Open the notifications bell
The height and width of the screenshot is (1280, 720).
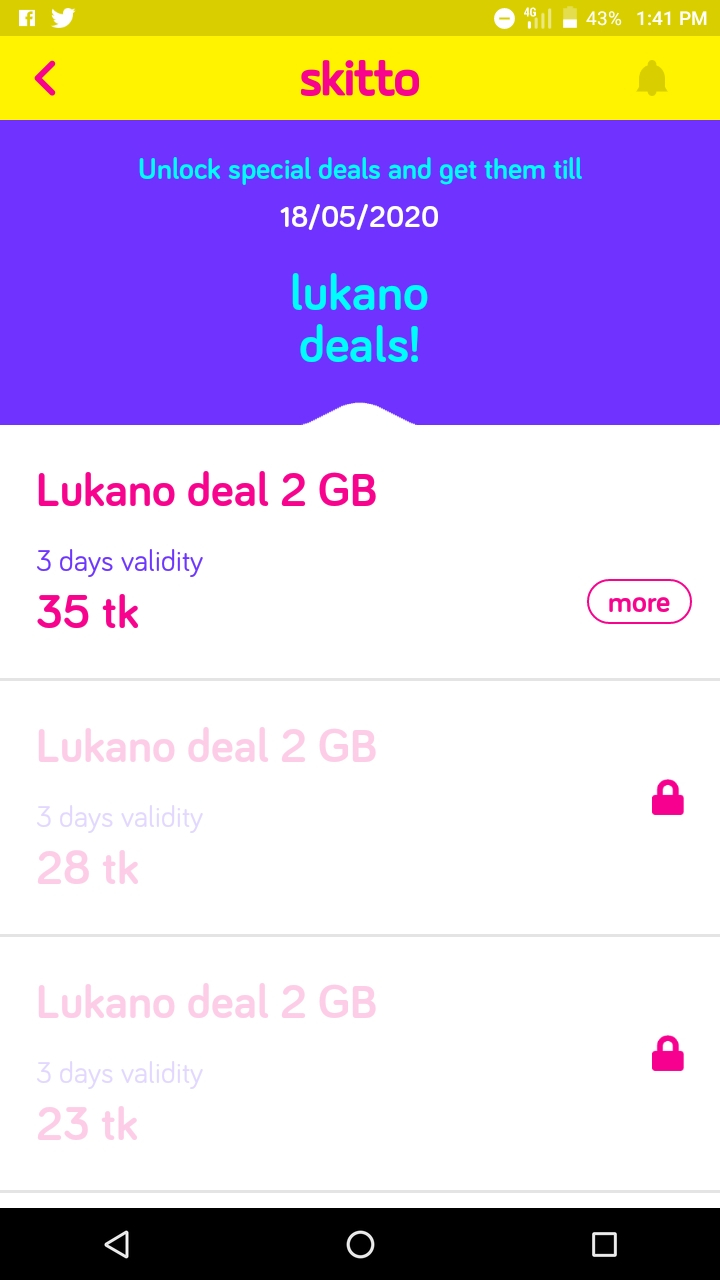click(651, 78)
